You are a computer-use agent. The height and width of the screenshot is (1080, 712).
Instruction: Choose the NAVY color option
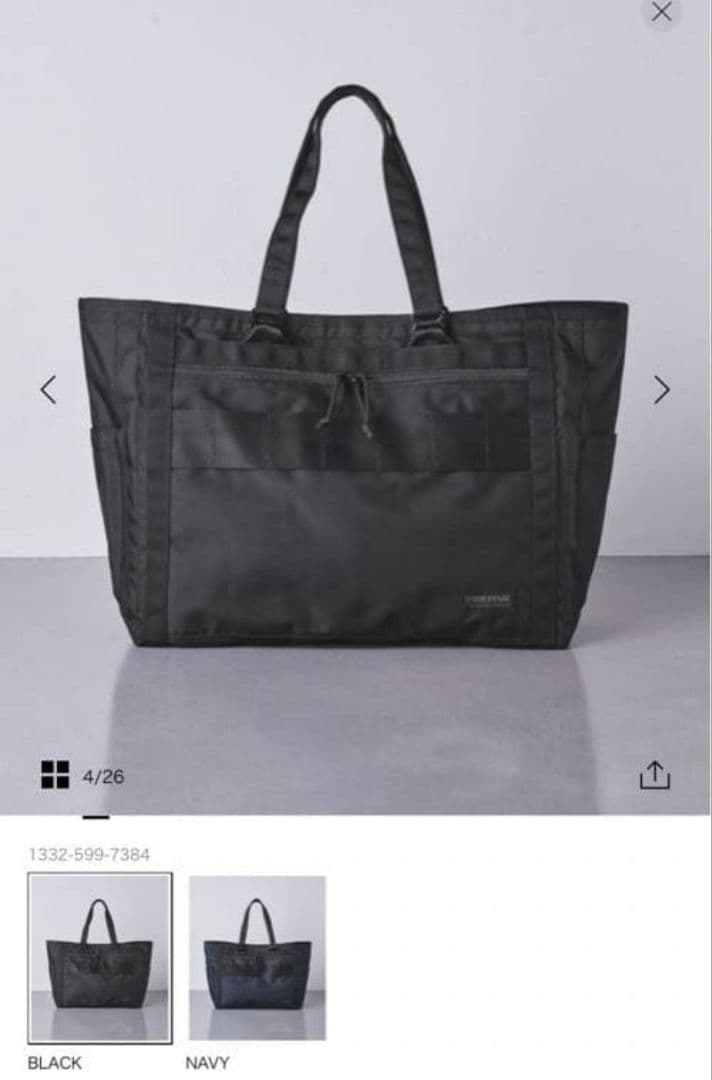[257, 957]
